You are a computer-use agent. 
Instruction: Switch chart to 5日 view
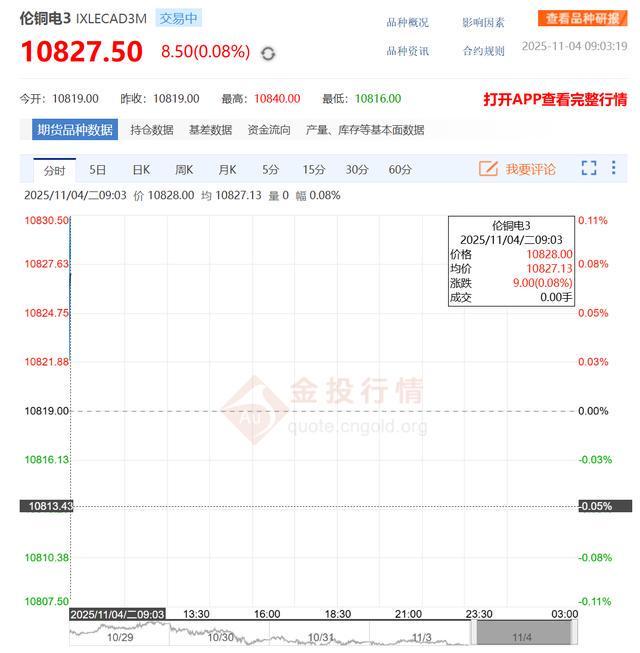point(97,170)
